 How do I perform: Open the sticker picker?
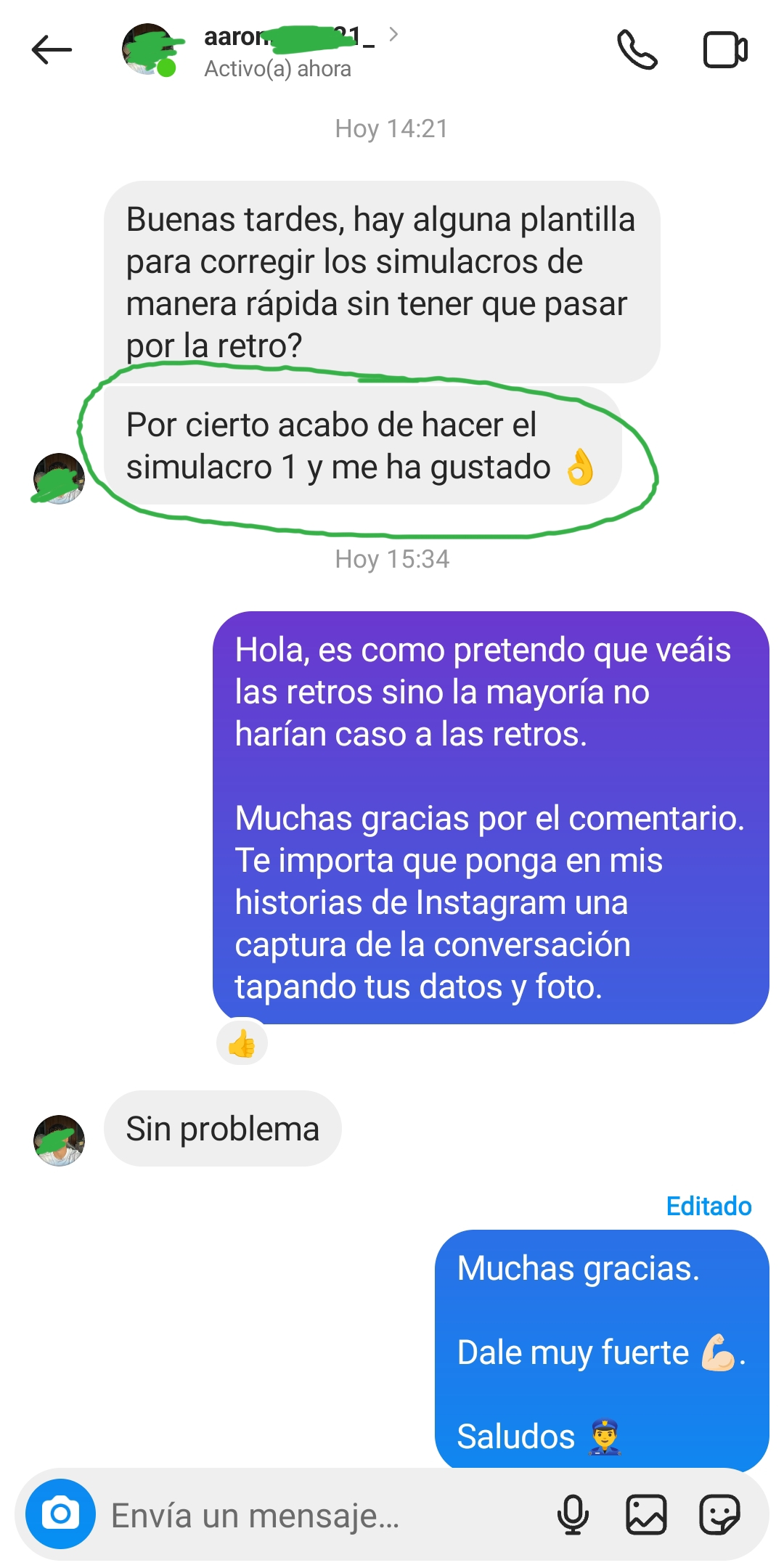pos(719,1515)
